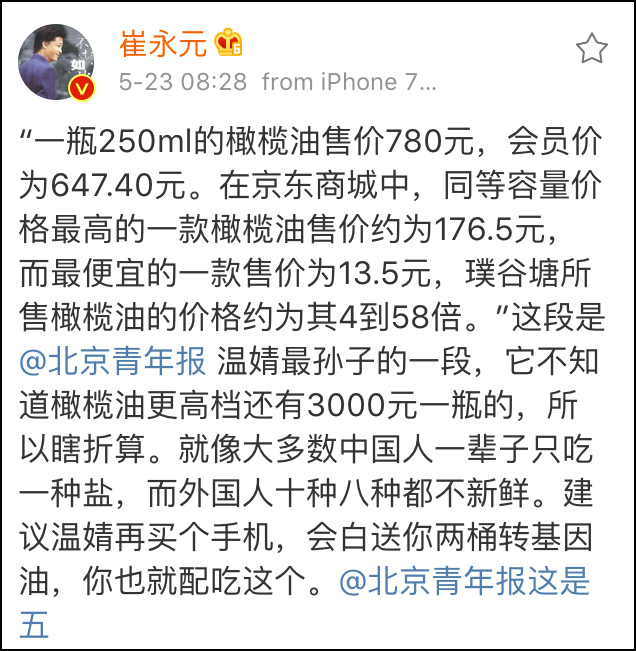Favorite this post with the star icon

591,47
